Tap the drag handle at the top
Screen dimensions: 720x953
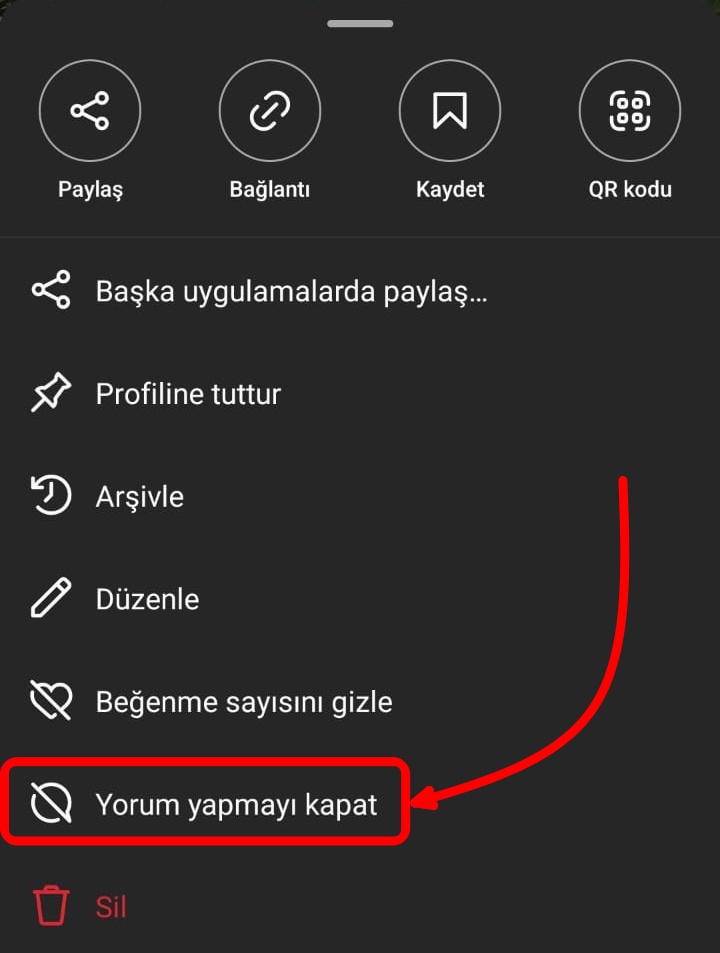(x=360, y=24)
